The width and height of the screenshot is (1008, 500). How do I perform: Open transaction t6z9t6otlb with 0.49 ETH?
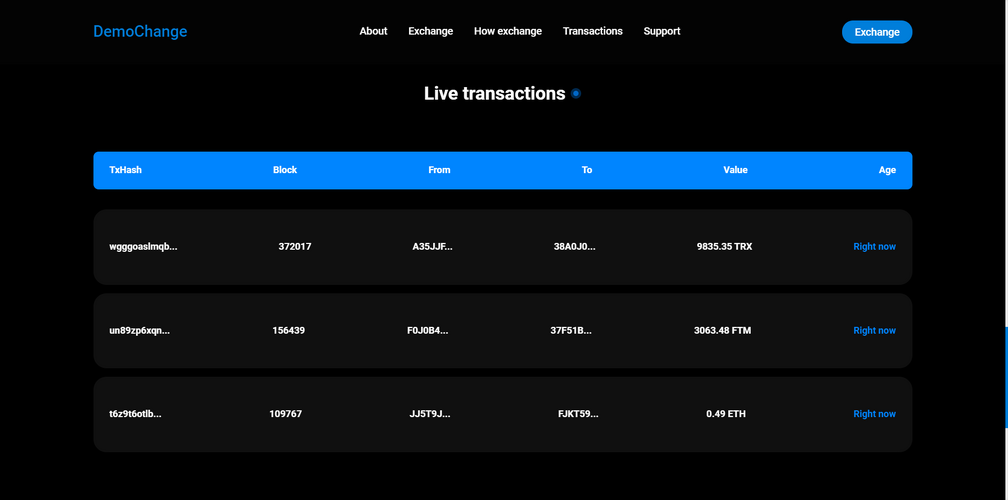135,414
